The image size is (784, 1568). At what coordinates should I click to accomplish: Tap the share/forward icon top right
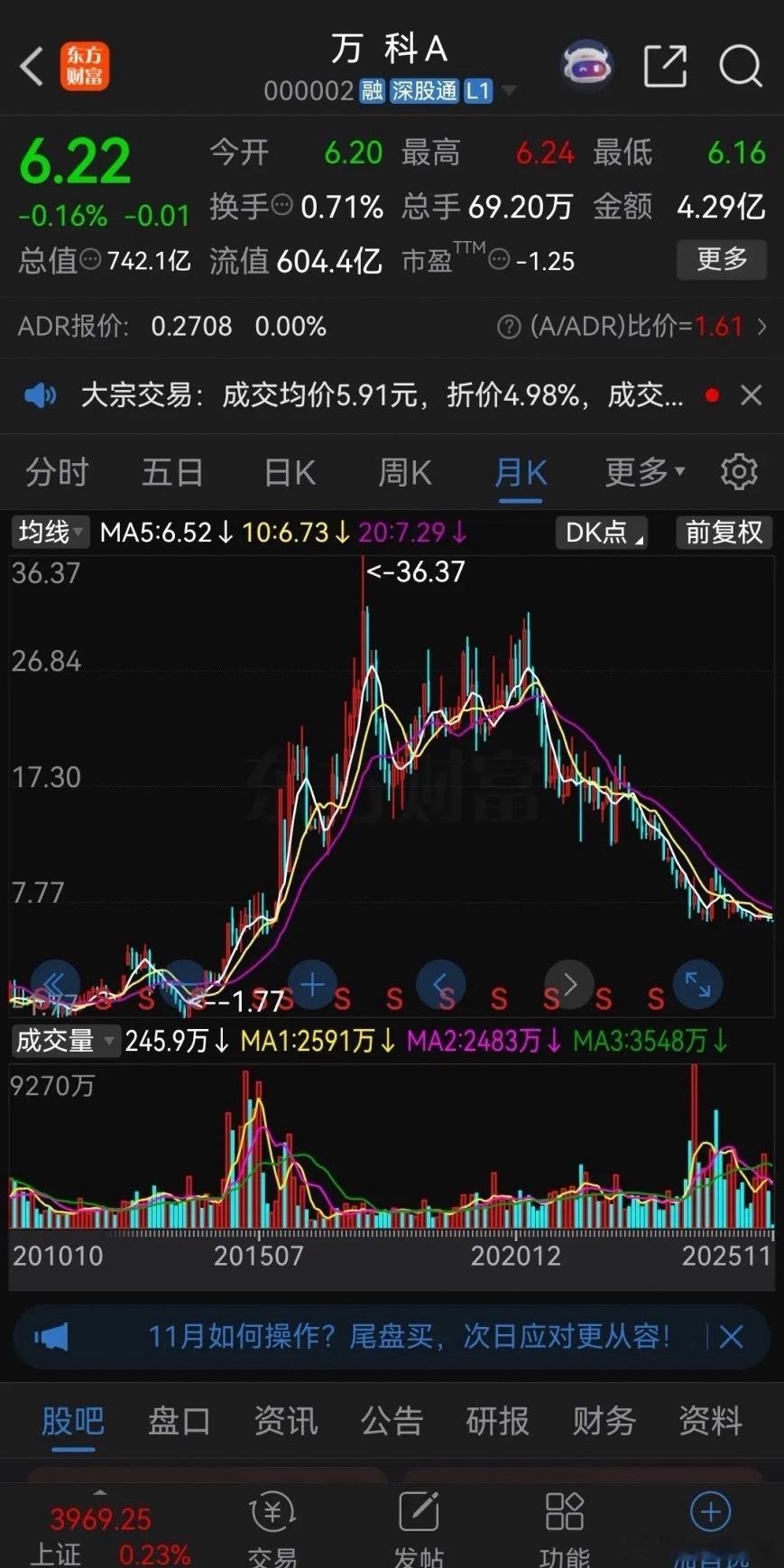coord(665,66)
